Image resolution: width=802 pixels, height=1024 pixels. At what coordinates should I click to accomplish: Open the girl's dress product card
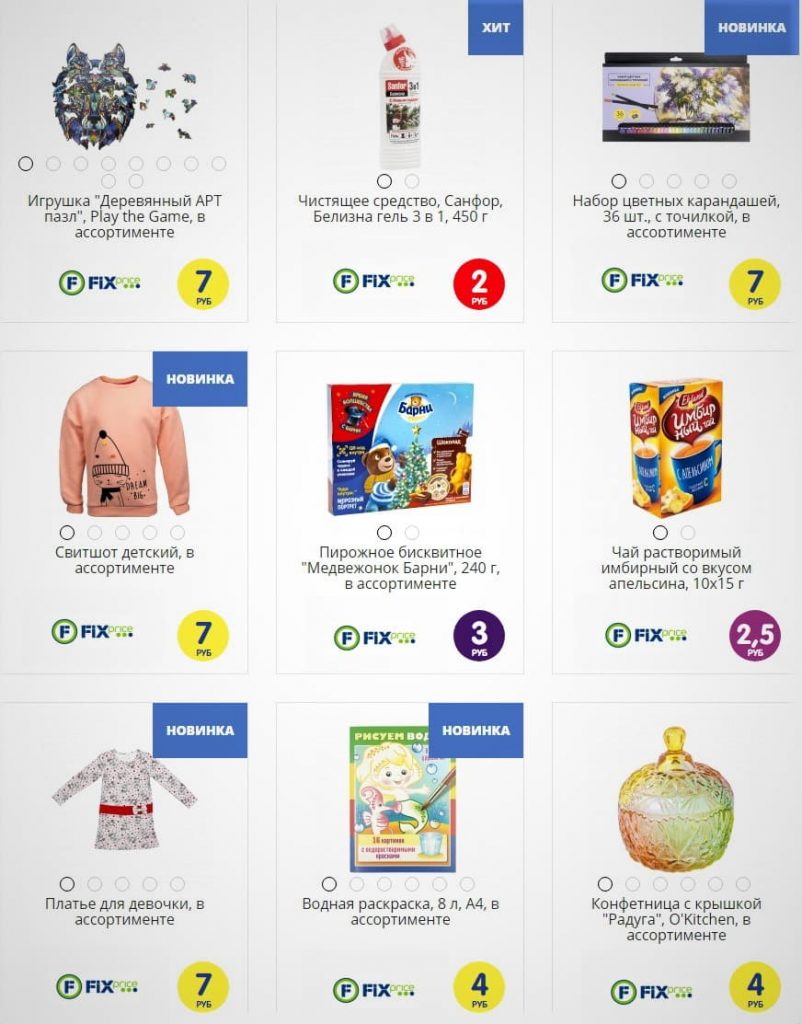(x=124, y=911)
